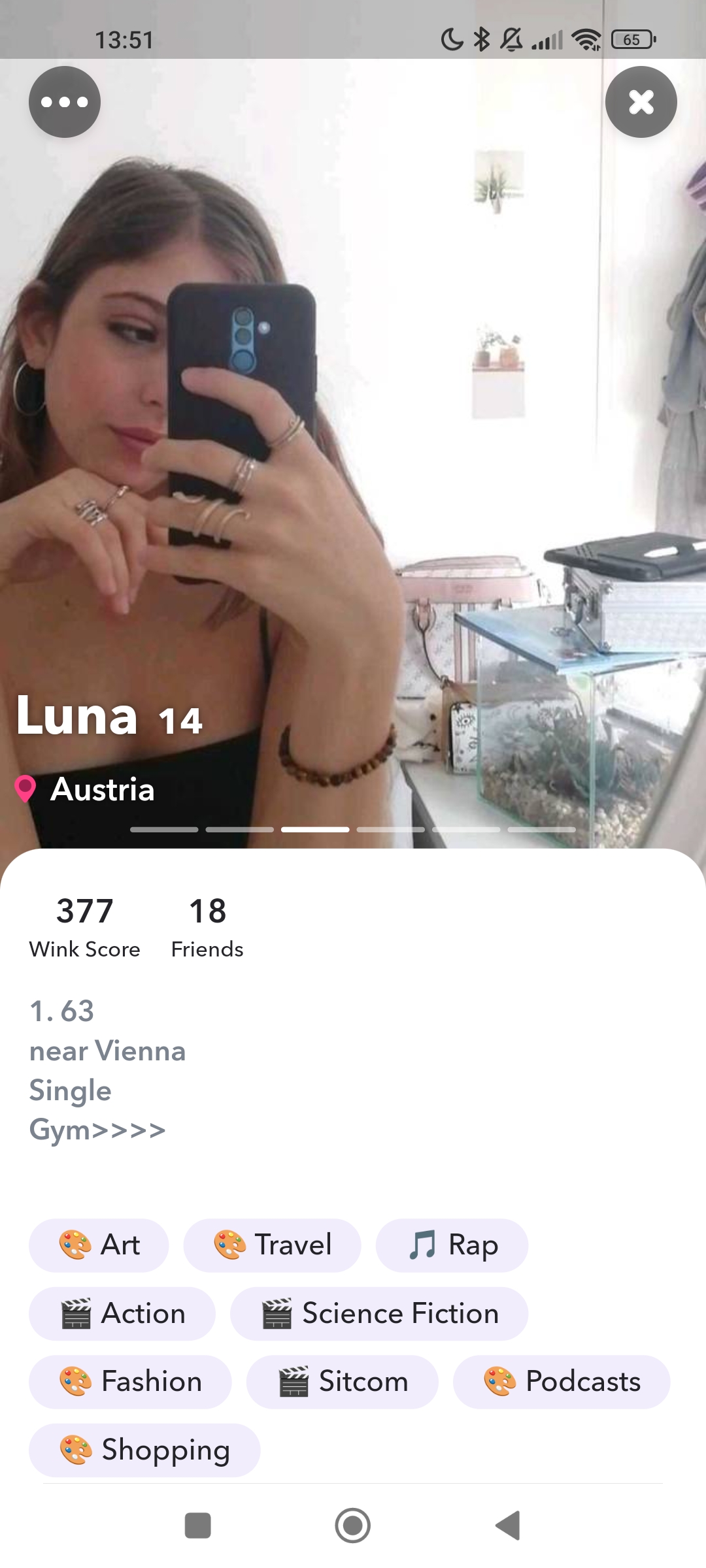This screenshot has width=706, height=1568.
Task: Open the three-dot options menu
Action: tap(64, 102)
